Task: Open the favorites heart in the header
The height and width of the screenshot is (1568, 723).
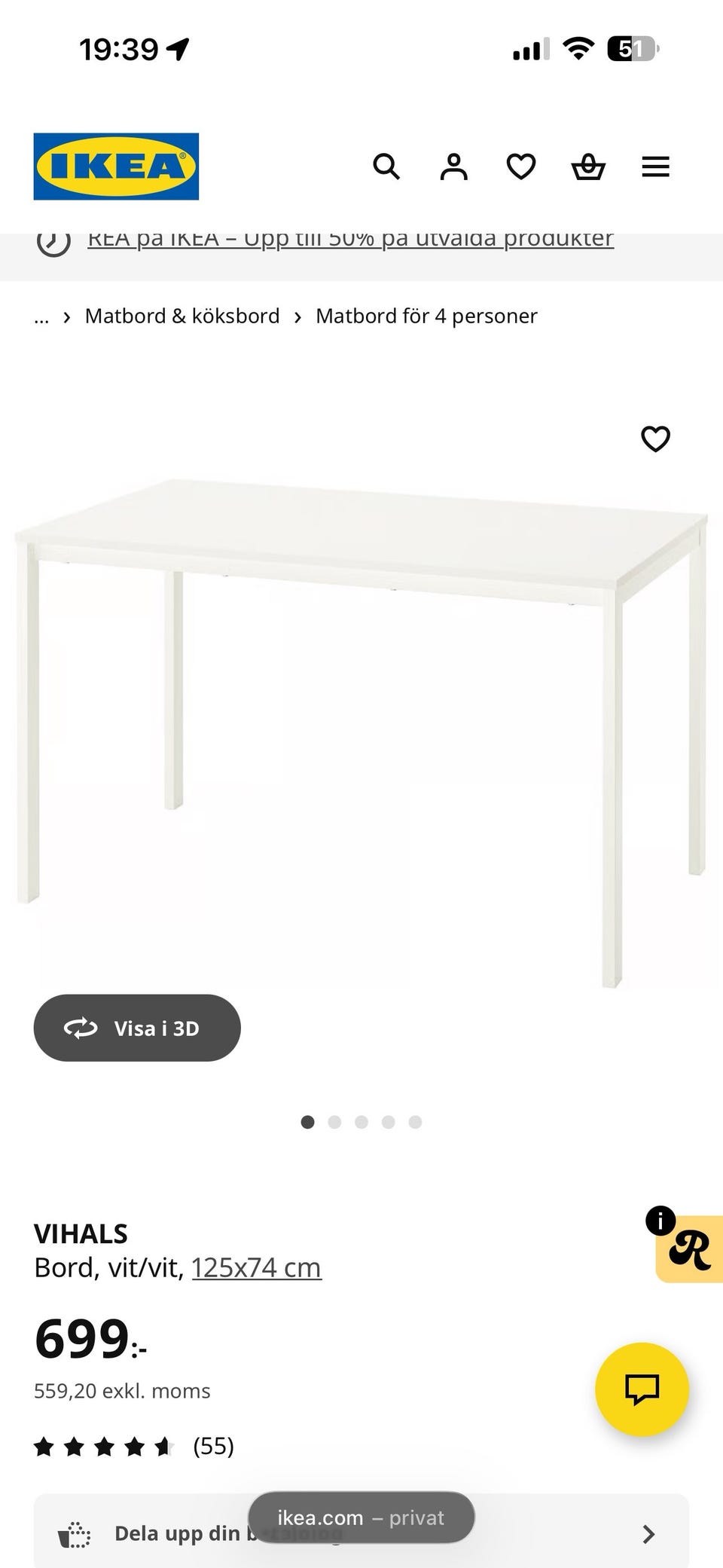Action: (520, 167)
